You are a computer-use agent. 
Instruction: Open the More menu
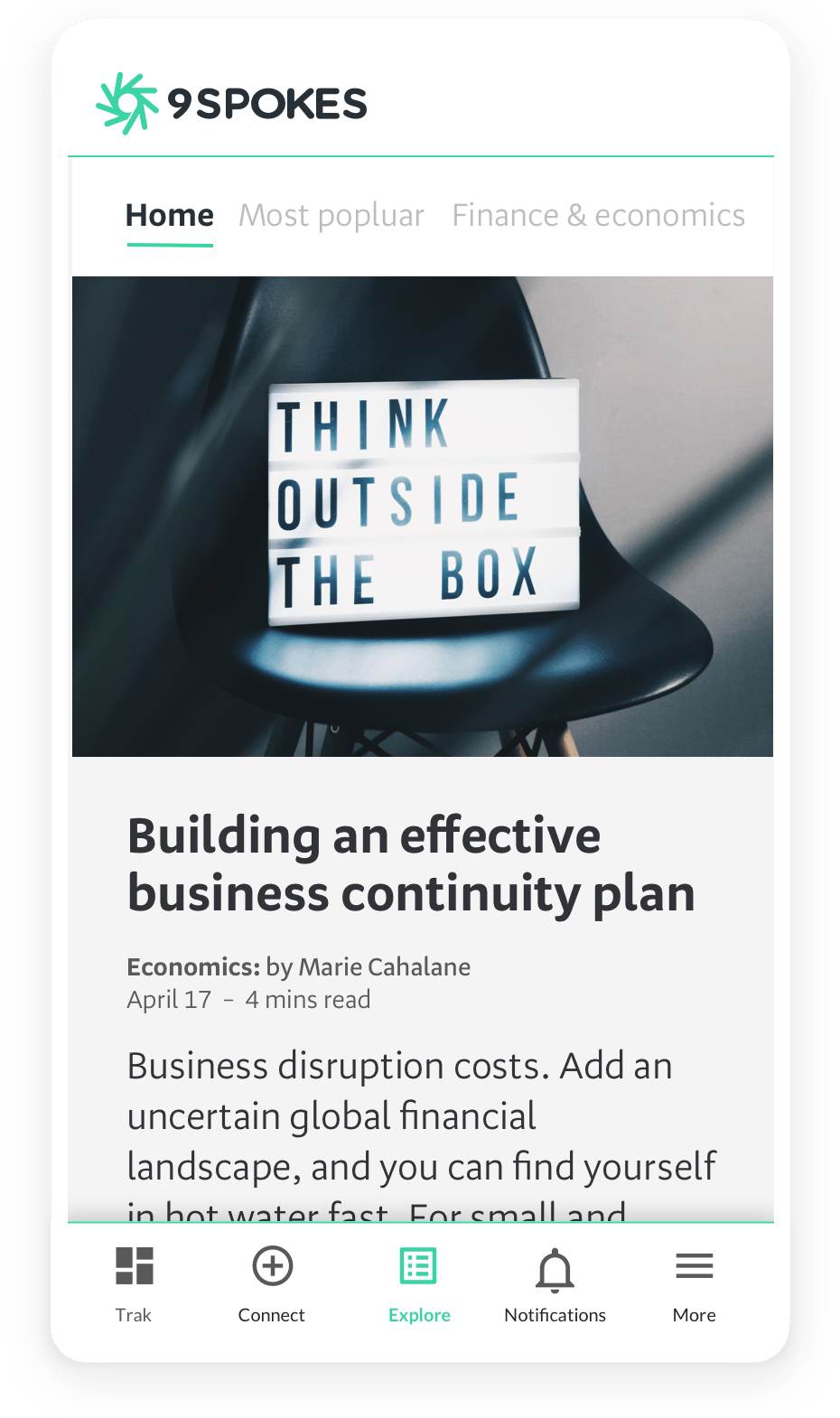click(694, 1283)
